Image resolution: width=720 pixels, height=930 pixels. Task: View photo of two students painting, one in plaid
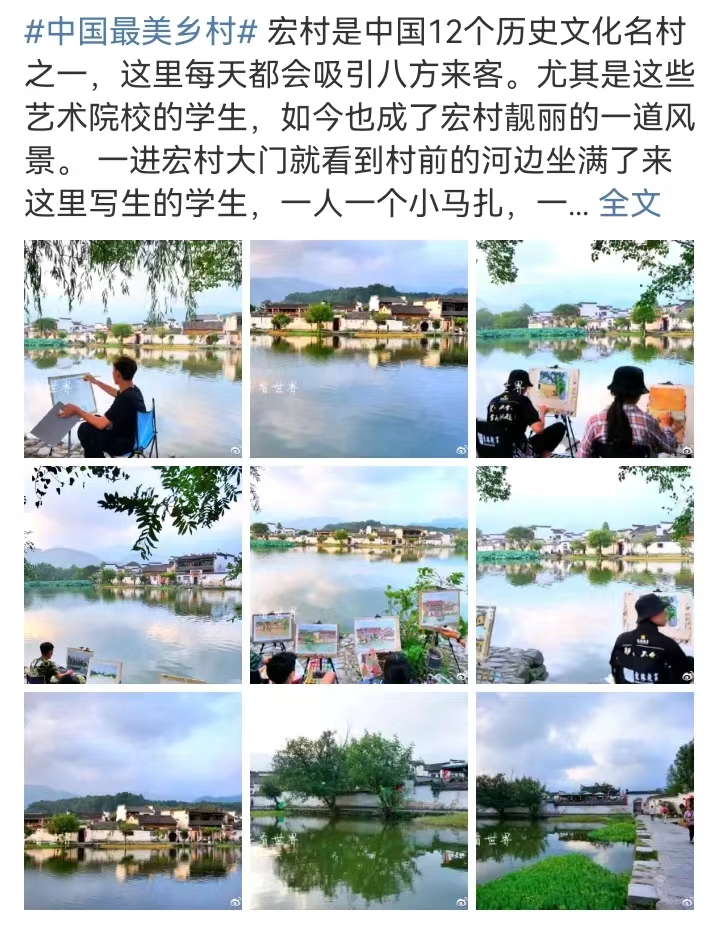pos(585,349)
